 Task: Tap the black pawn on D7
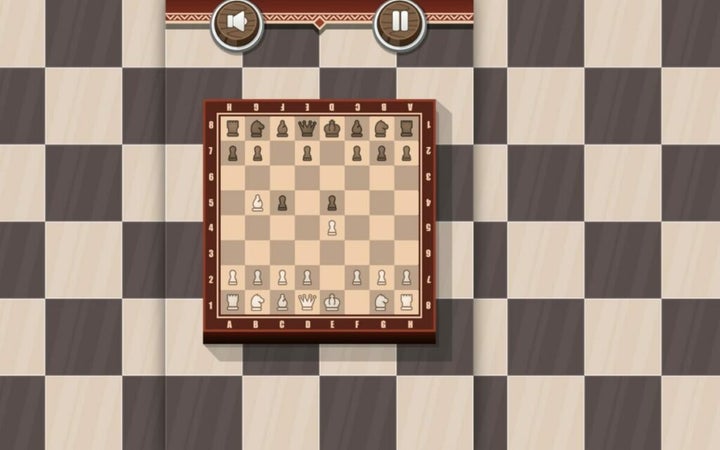click(307, 153)
